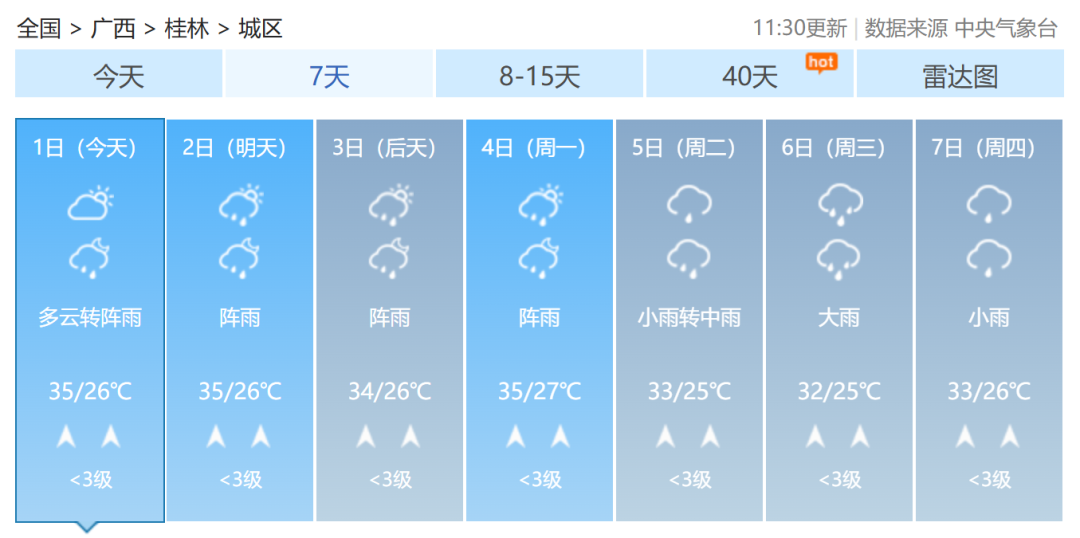
Task: Select the 1日(今天) forecast card
Action: click(x=90, y=320)
